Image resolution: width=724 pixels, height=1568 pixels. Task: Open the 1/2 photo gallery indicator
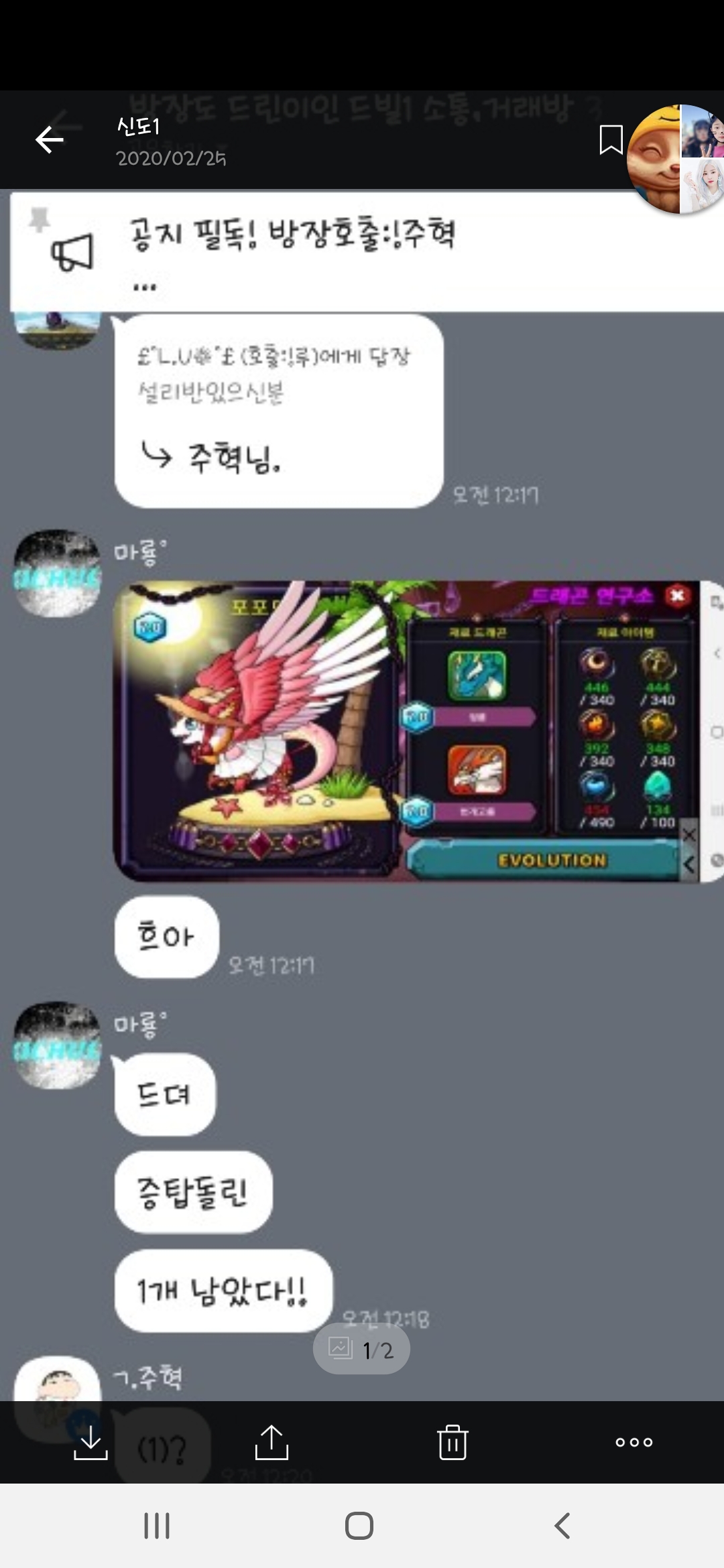[361, 1349]
